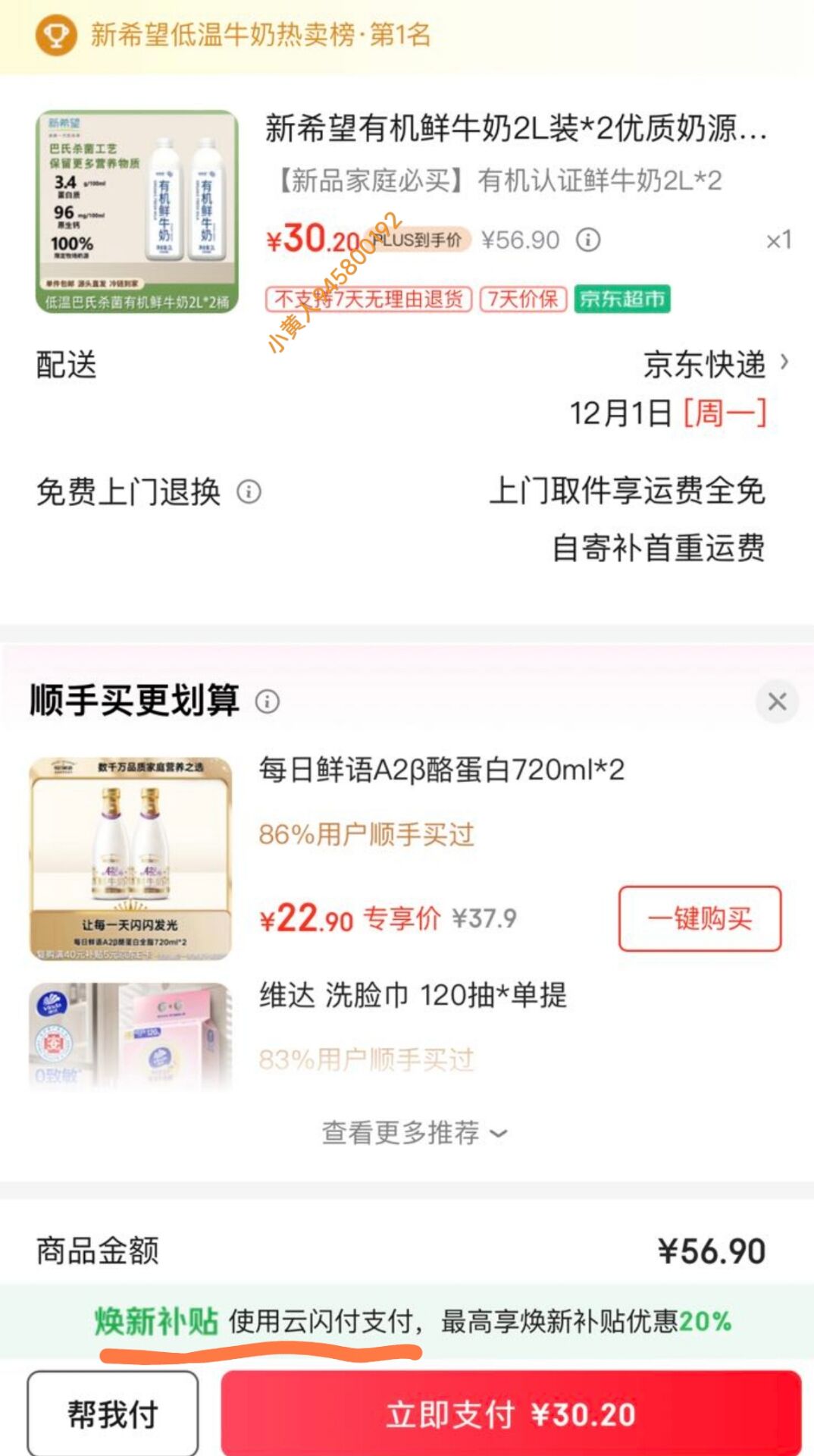Open the 维达 洗脸巾 recommendation

point(413,996)
